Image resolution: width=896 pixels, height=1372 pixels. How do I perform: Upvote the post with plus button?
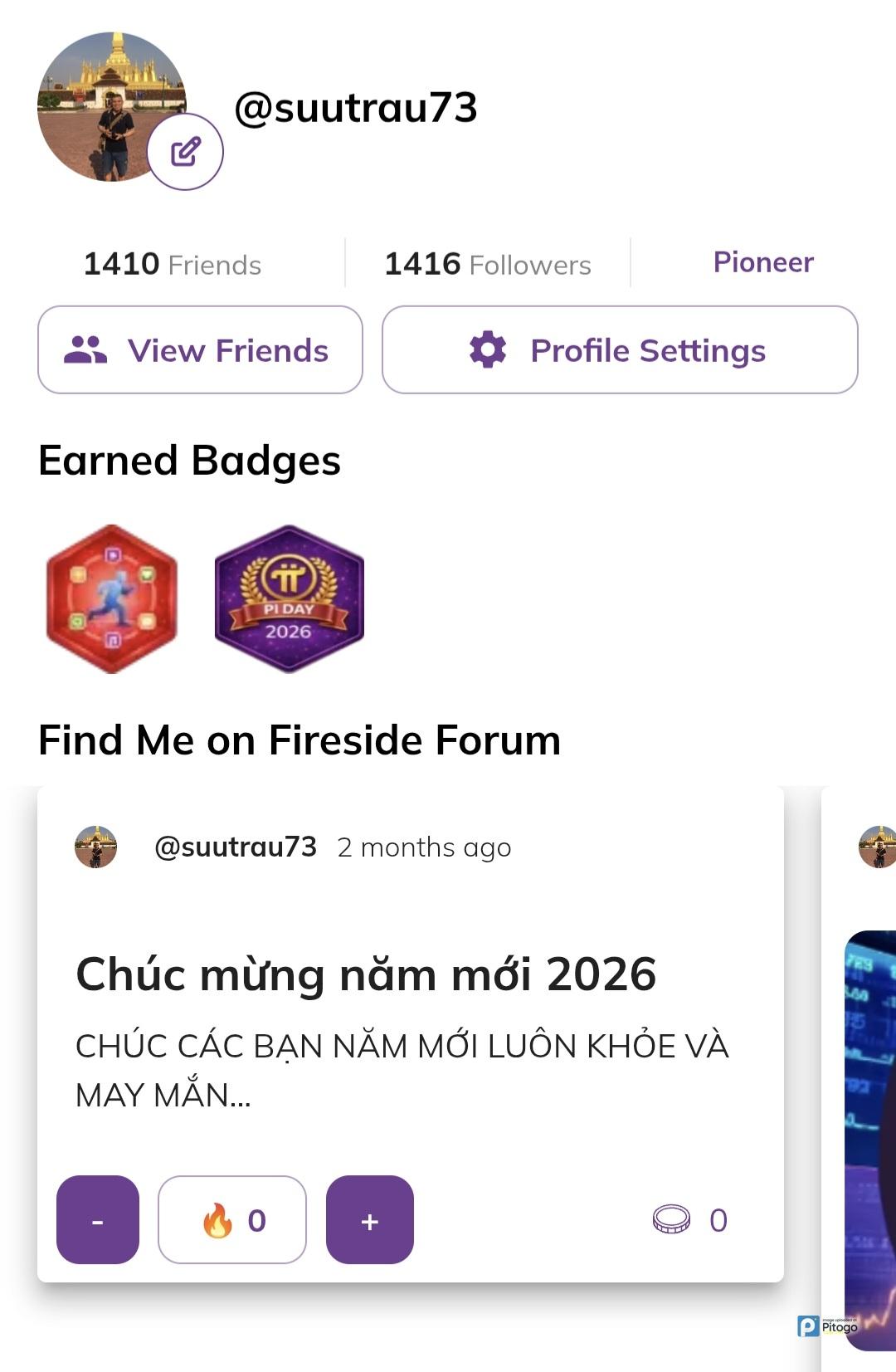370,1220
